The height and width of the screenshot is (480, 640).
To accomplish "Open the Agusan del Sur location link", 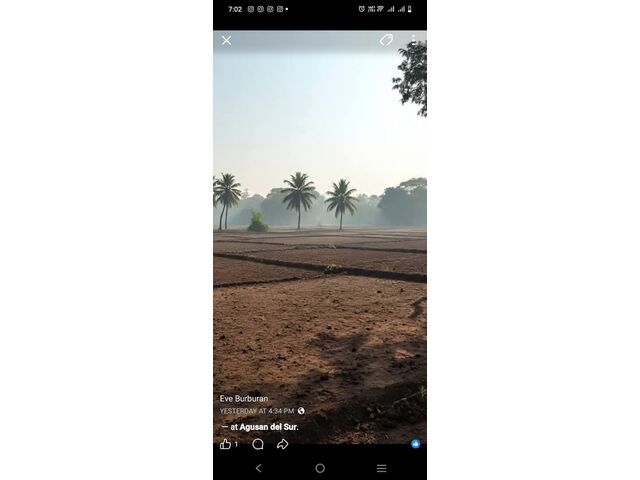I will pyautogui.click(x=268, y=427).
